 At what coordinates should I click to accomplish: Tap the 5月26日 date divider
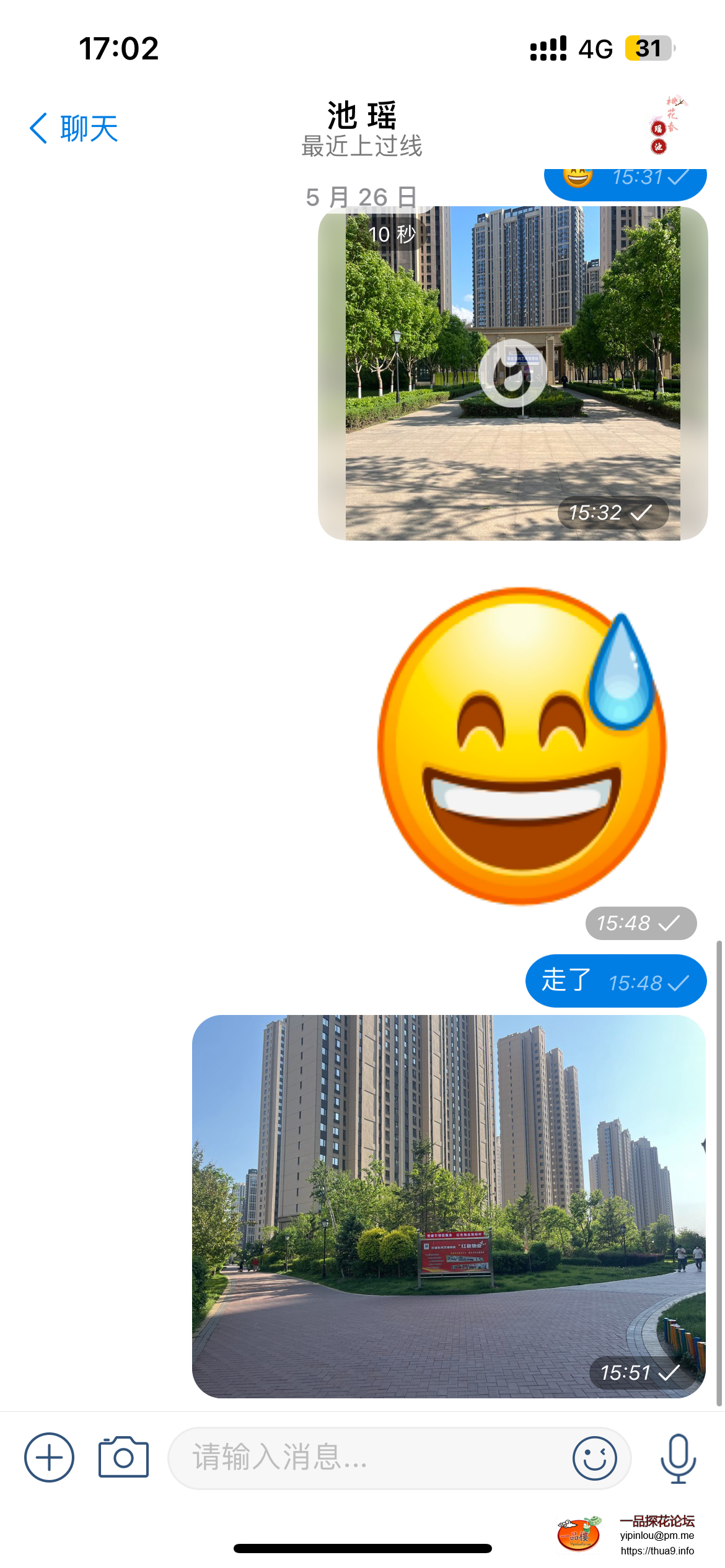click(x=361, y=197)
